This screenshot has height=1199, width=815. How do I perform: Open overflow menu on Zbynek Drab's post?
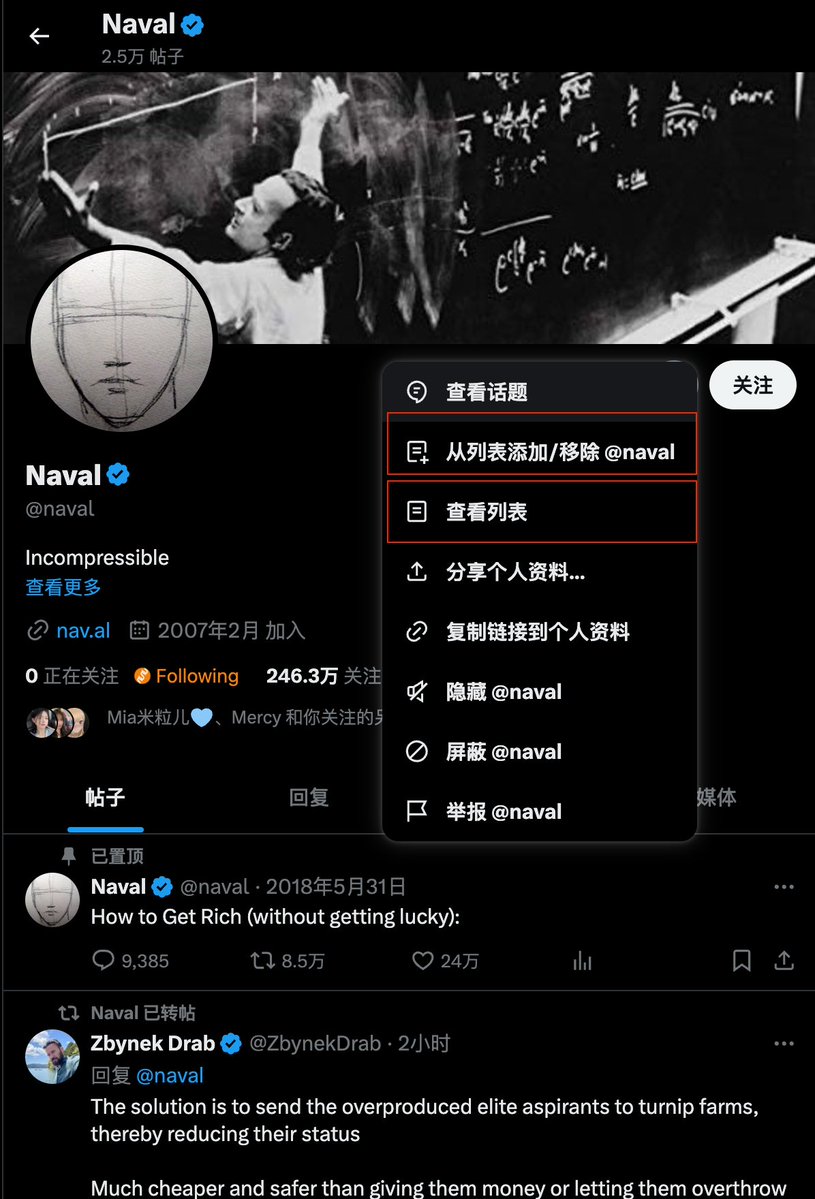tap(784, 1043)
